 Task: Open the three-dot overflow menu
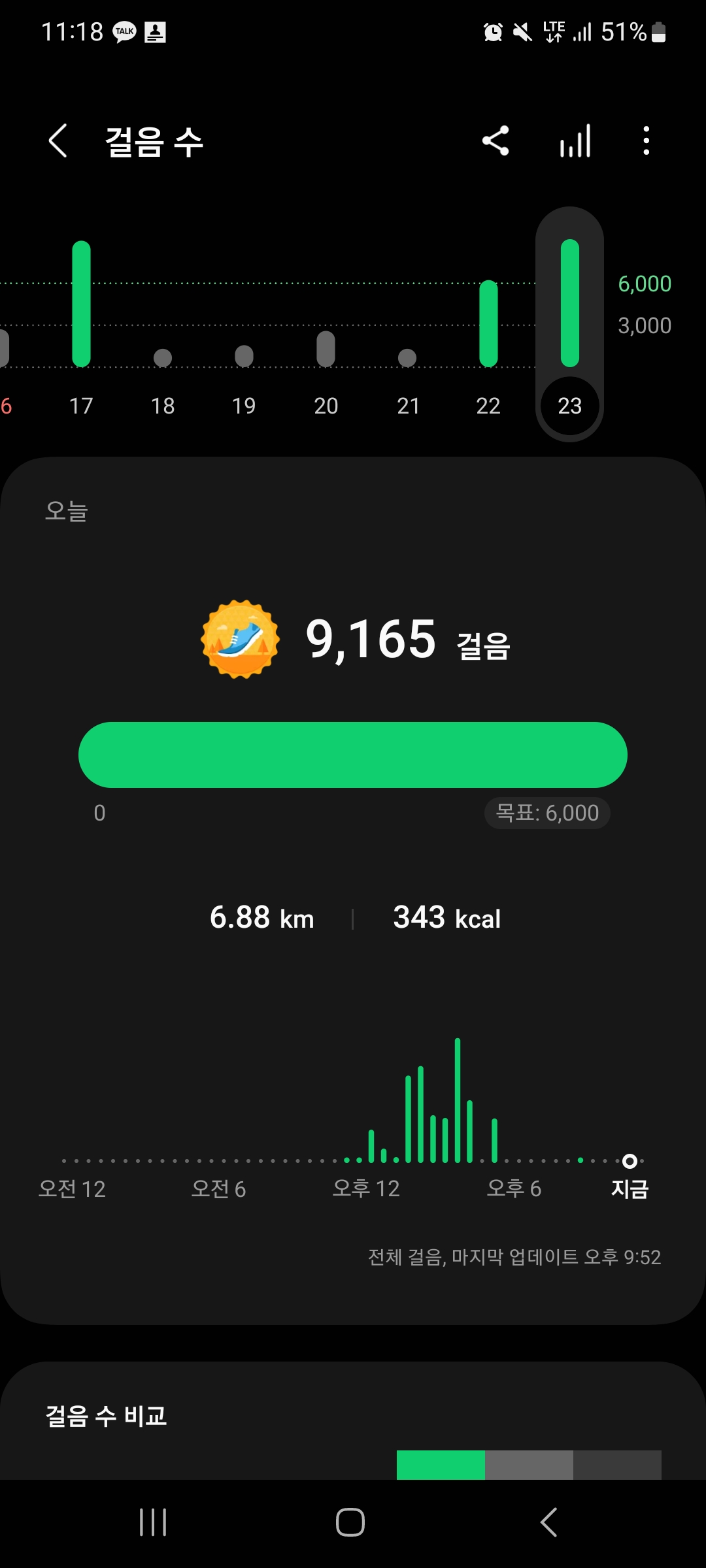646,141
